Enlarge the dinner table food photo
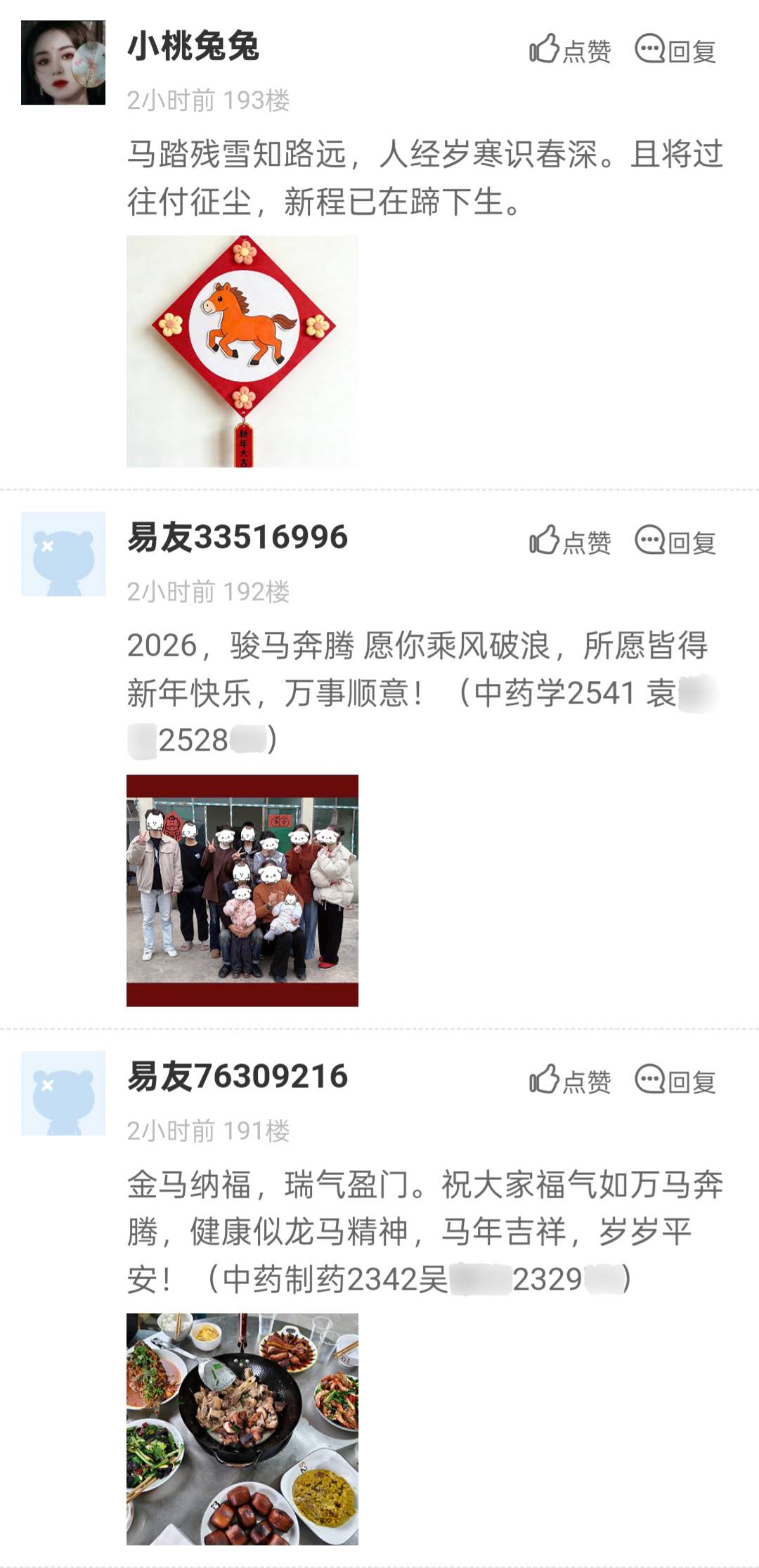The height and width of the screenshot is (1568, 759). (242, 1428)
